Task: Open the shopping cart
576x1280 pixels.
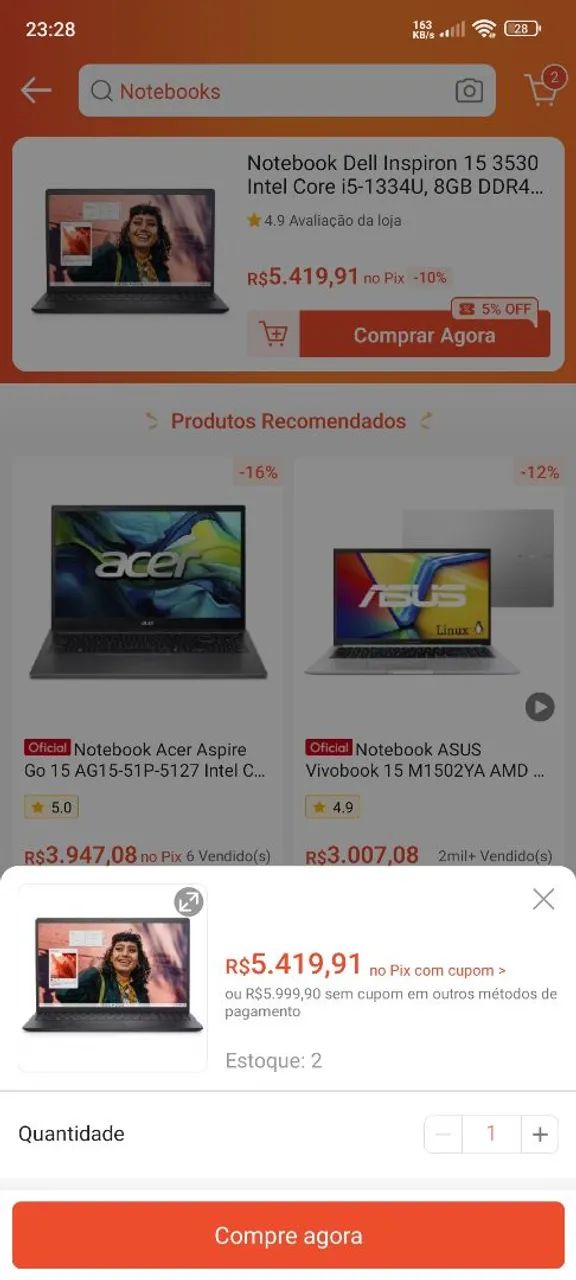Action: click(543, 89)
